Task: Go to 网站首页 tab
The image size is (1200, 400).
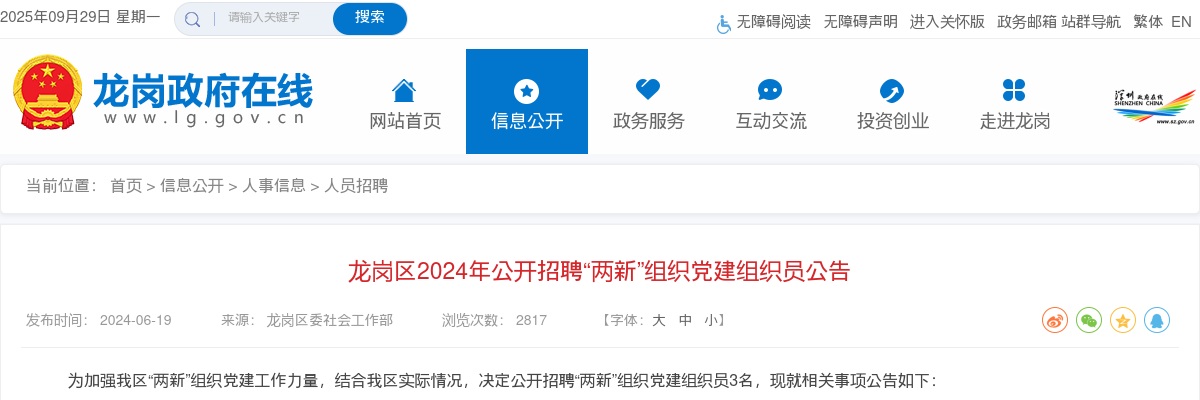Action: pos(404,103)
